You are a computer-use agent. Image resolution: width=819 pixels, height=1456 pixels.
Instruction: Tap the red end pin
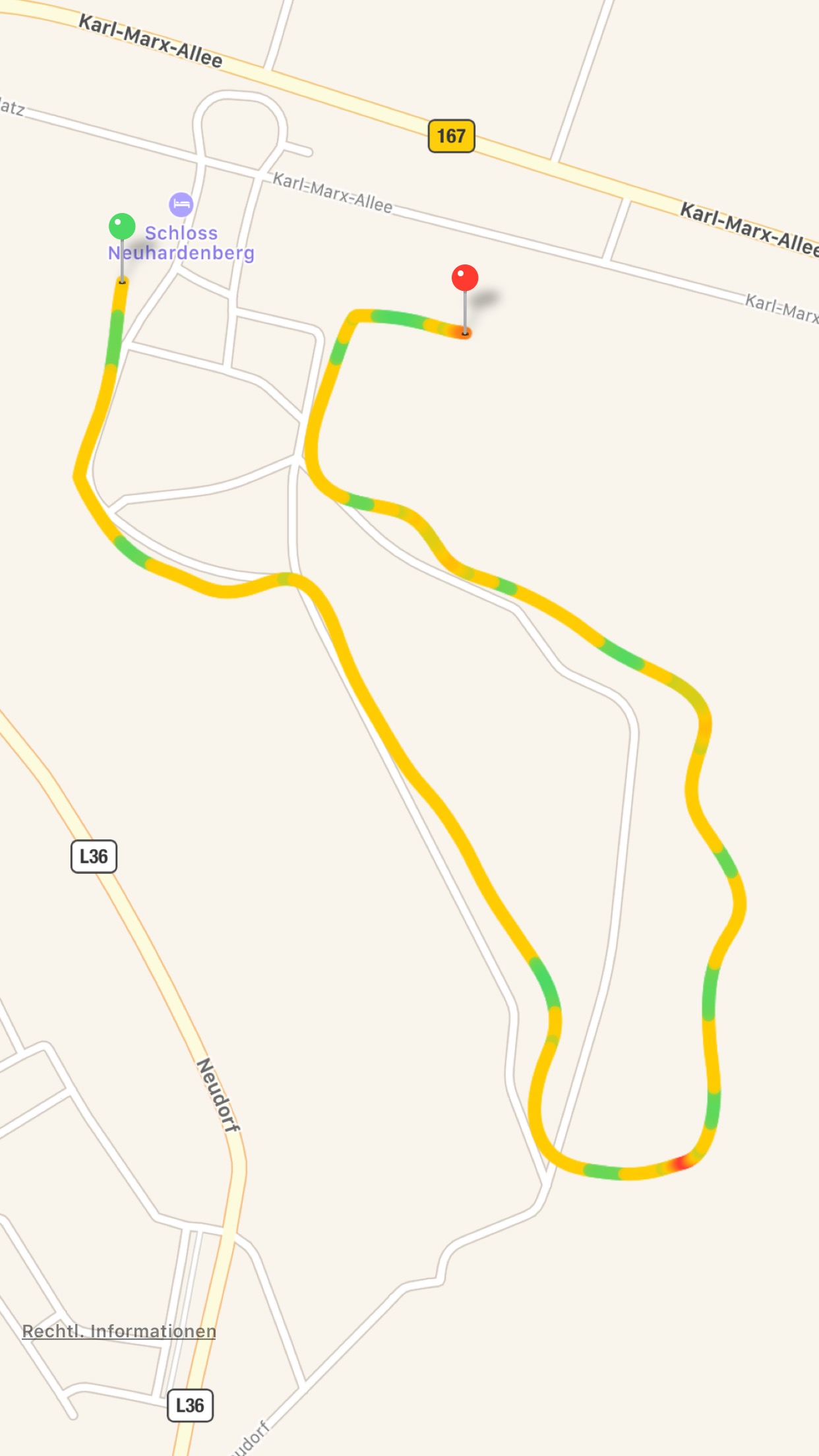click(x=465, y=278)
